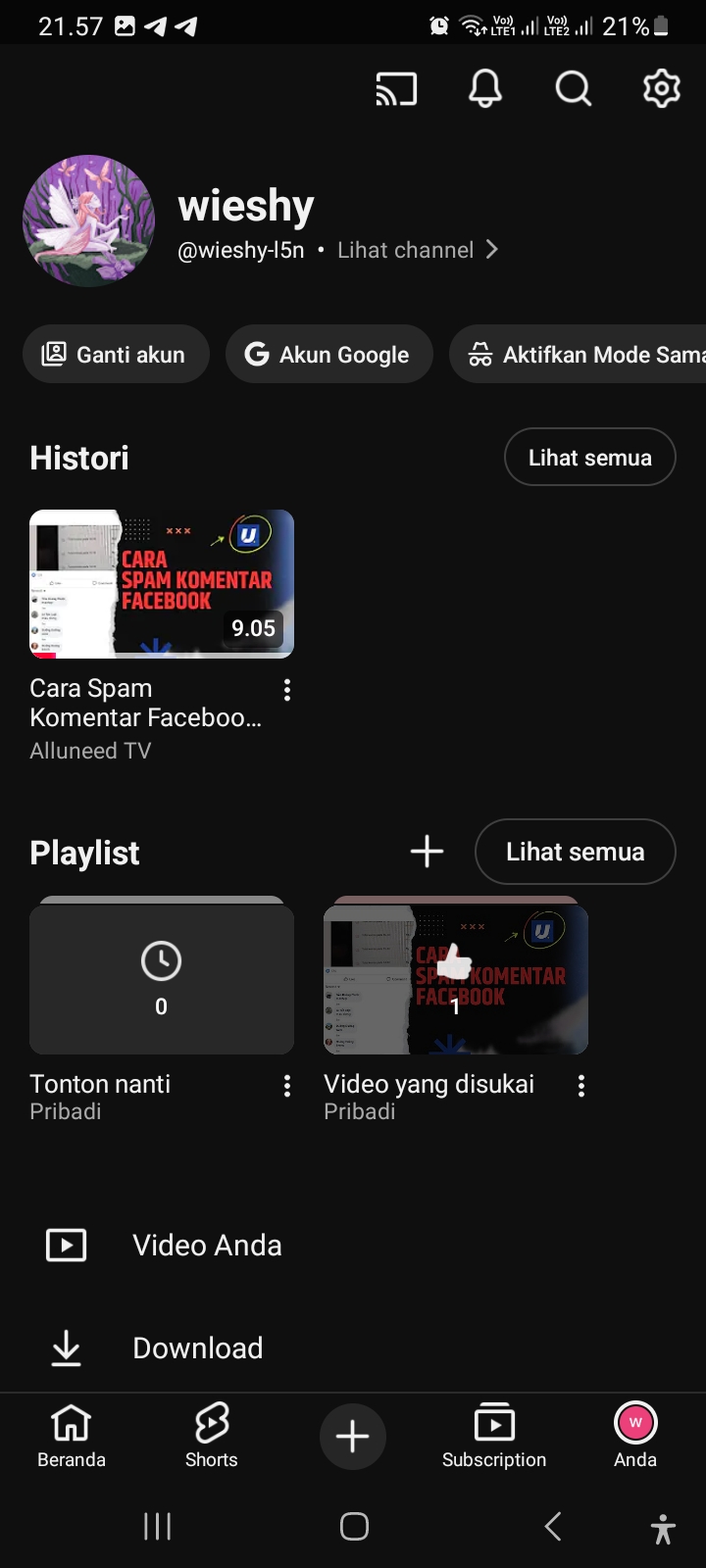Tap Lihat semua next to Histori
706x1568 pixels.
589,458
